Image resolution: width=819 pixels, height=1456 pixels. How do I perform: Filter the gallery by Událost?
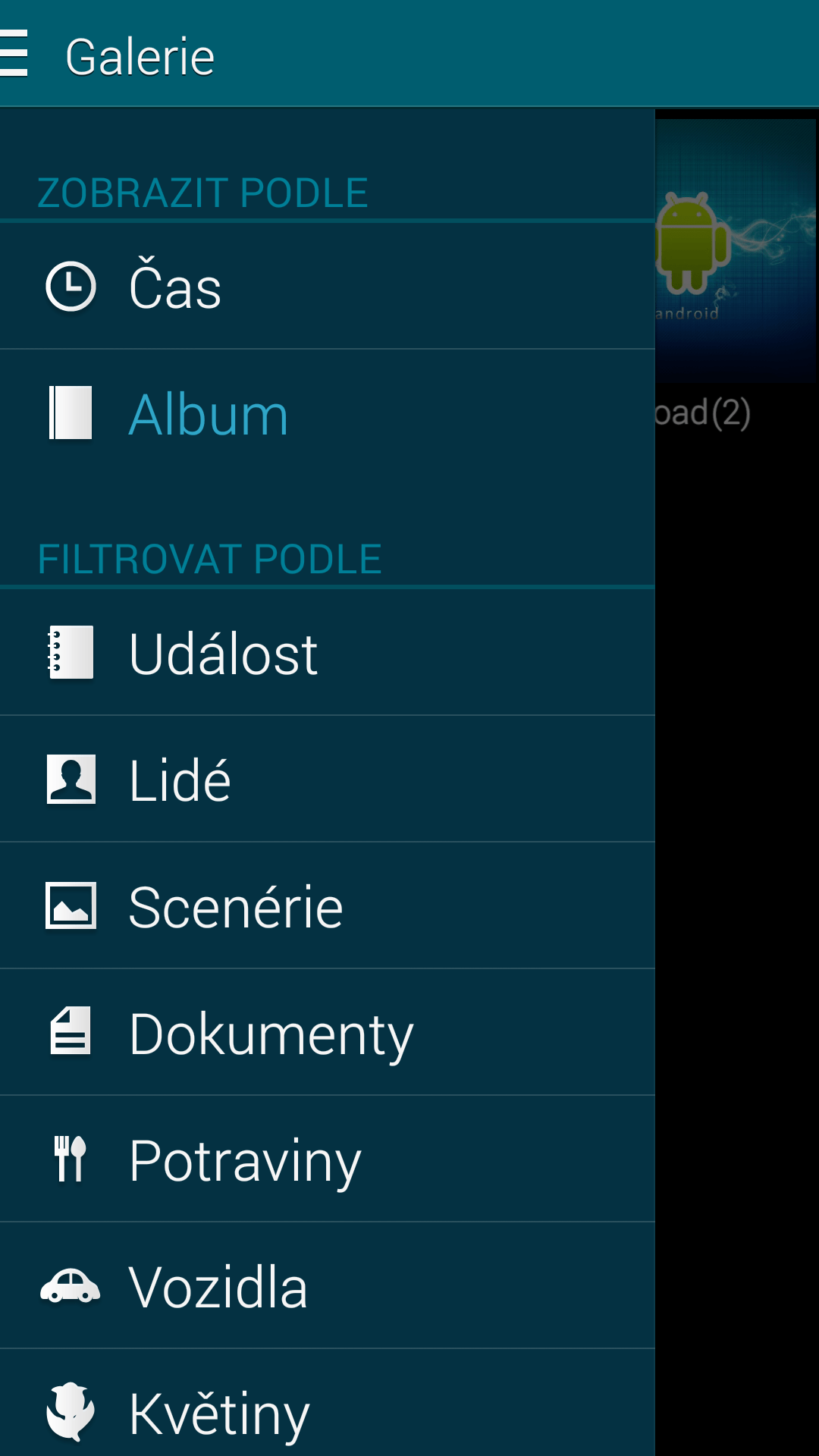(327, 653)
